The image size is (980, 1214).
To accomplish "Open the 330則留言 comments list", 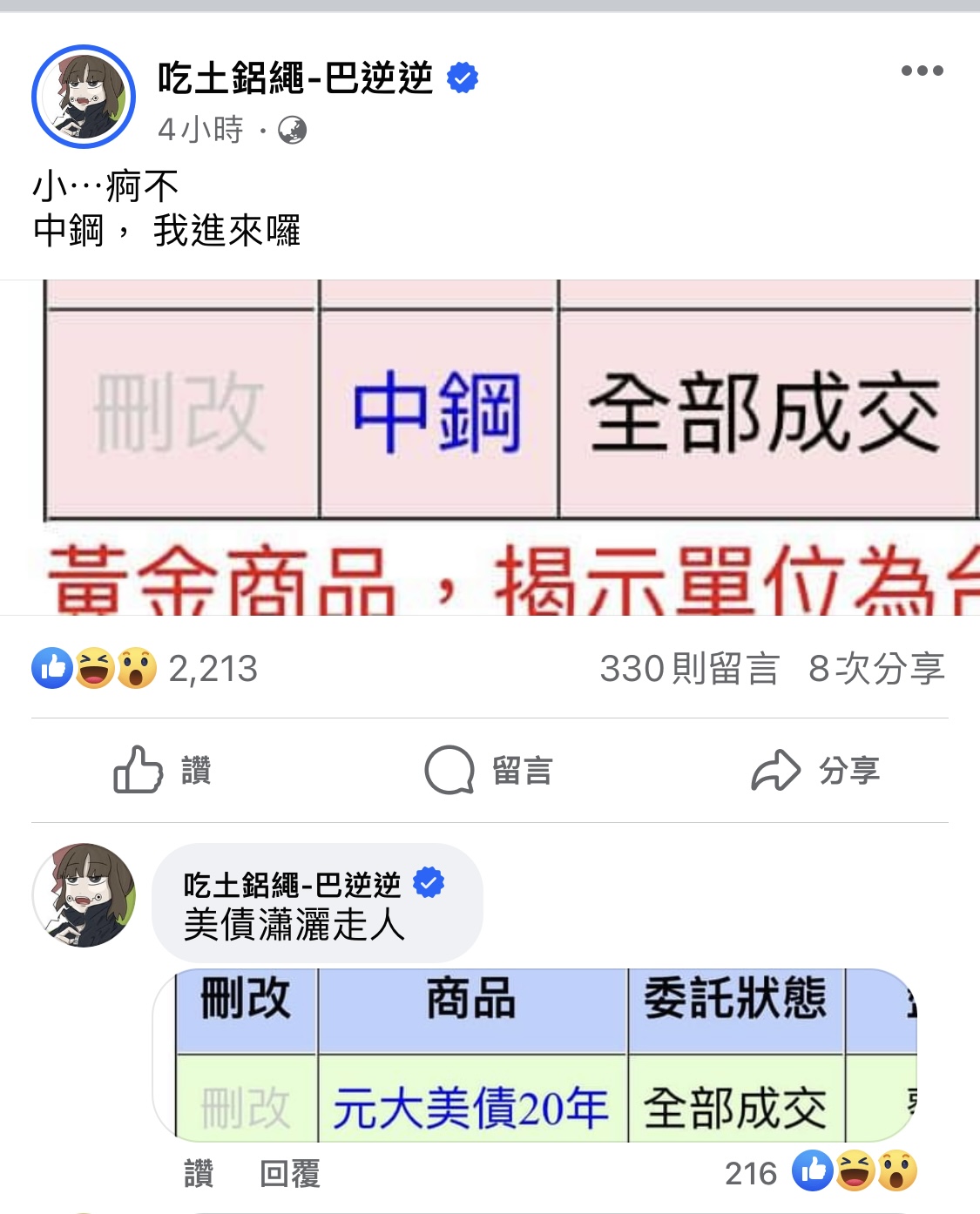I will pos(689,669).
